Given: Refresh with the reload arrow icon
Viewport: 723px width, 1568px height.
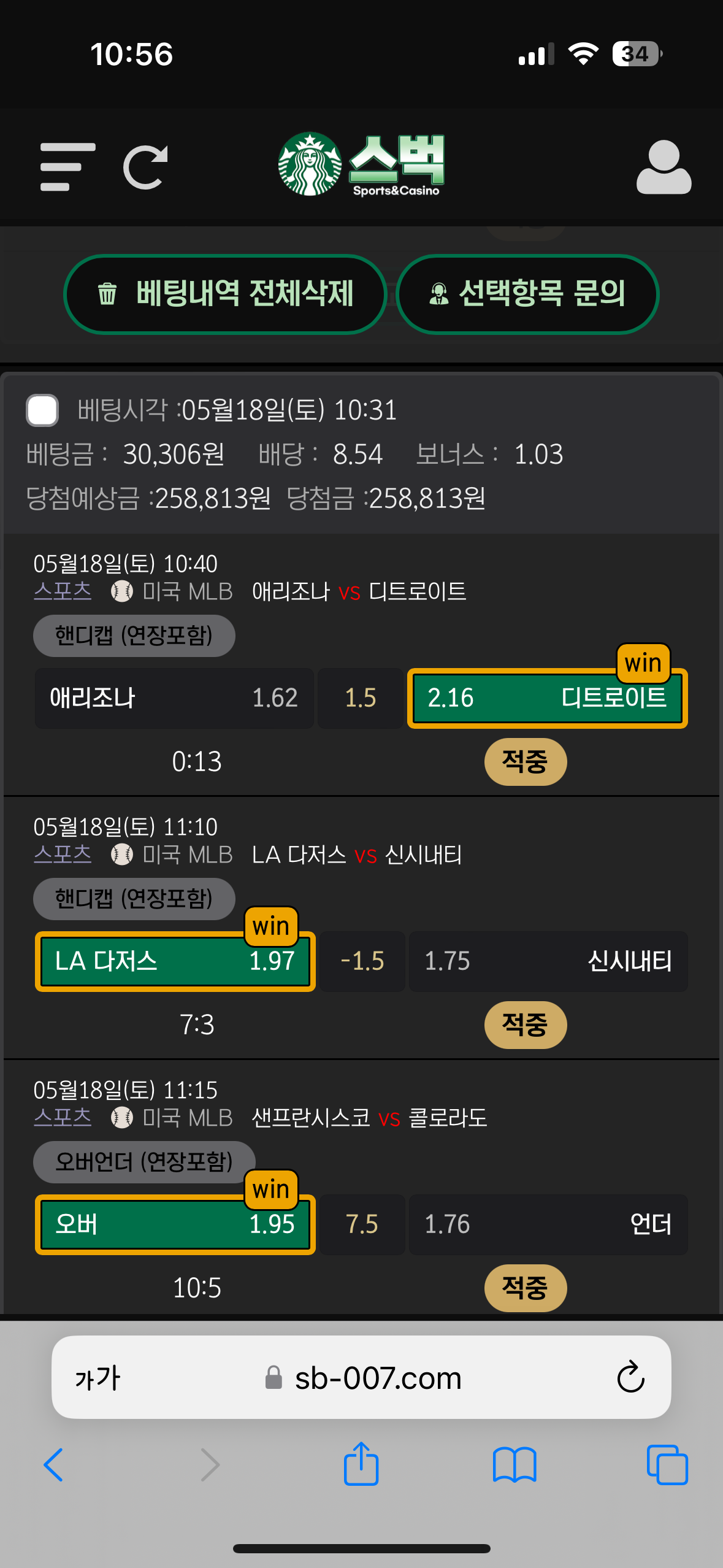Looking at the screenshot, I should (146, 167).
